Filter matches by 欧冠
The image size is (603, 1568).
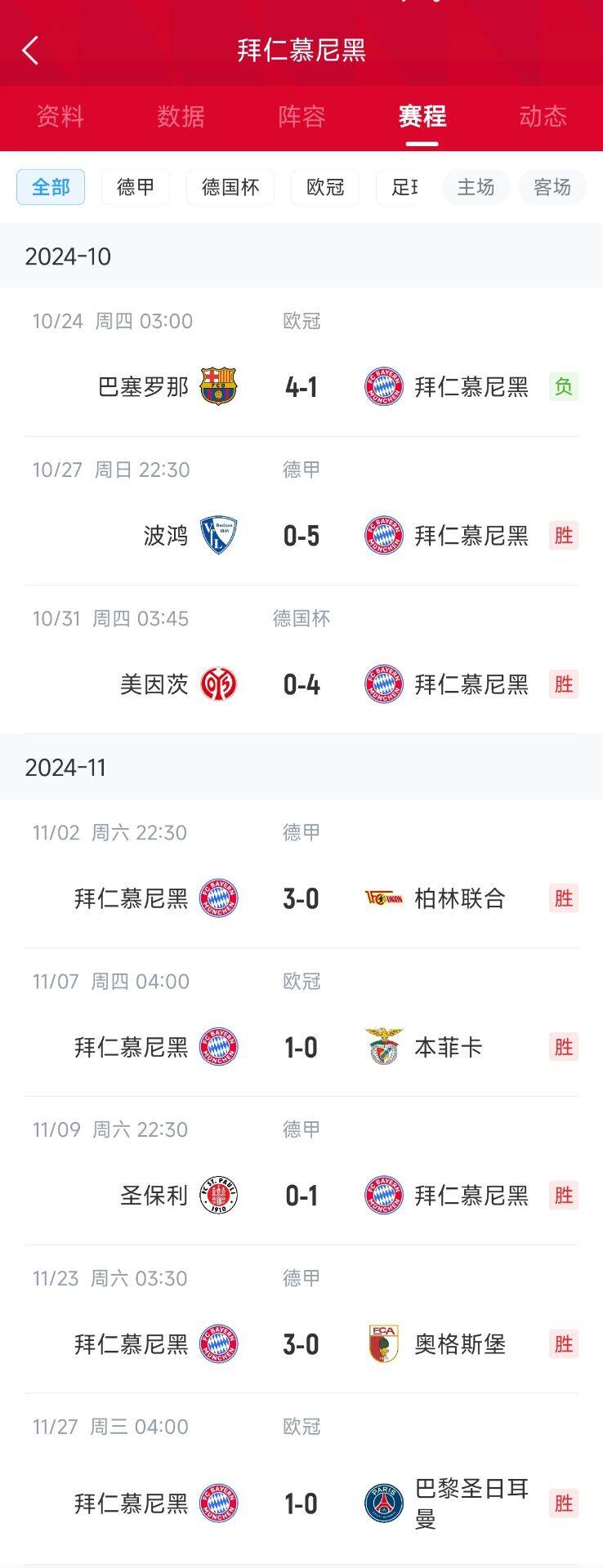(x=325, y=187)
